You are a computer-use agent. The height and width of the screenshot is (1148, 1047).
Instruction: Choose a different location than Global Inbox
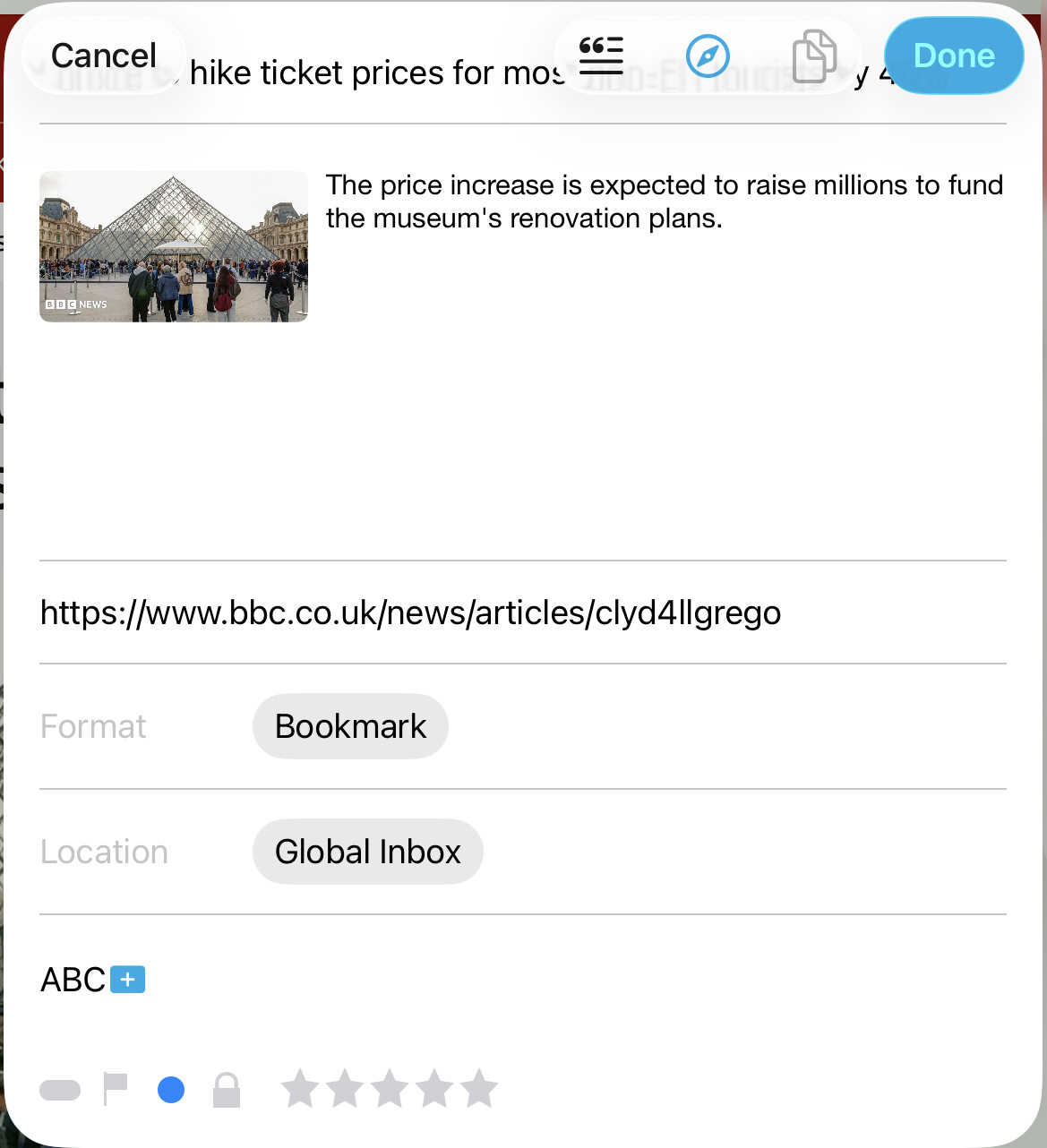click(x=367, y=852)
